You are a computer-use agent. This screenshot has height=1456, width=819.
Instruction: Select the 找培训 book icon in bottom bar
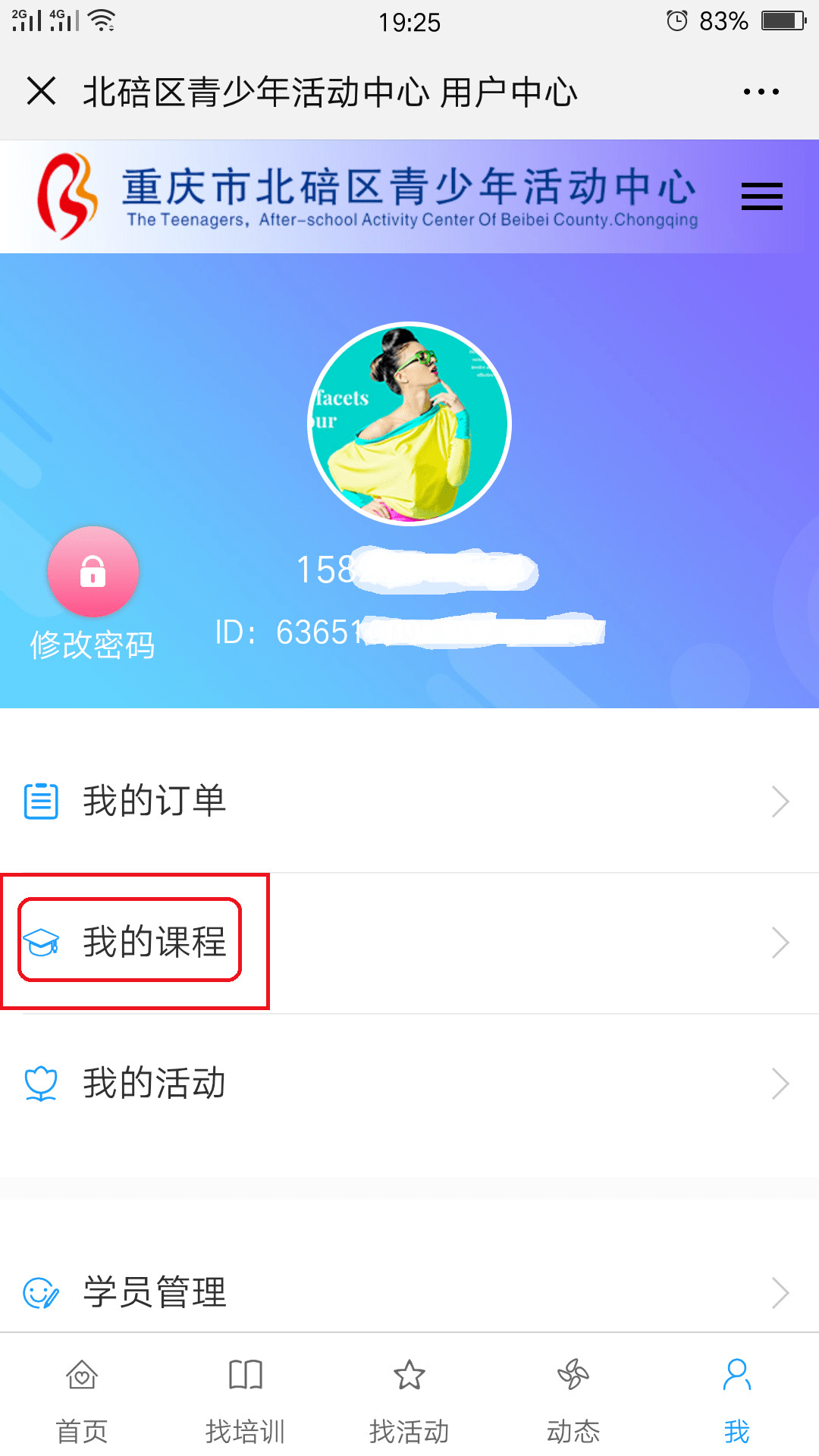coord(245,1375)
